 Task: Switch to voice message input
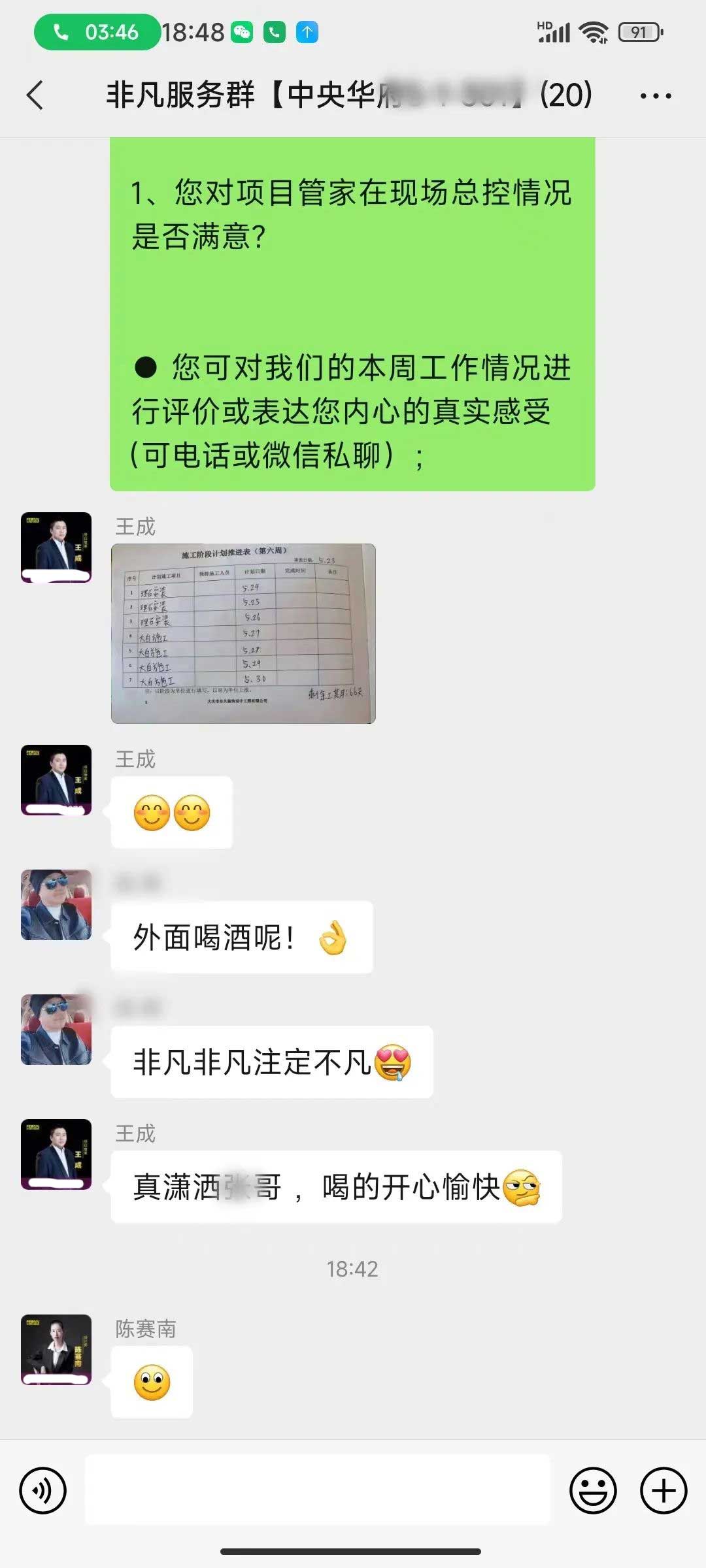[43, 1490]
